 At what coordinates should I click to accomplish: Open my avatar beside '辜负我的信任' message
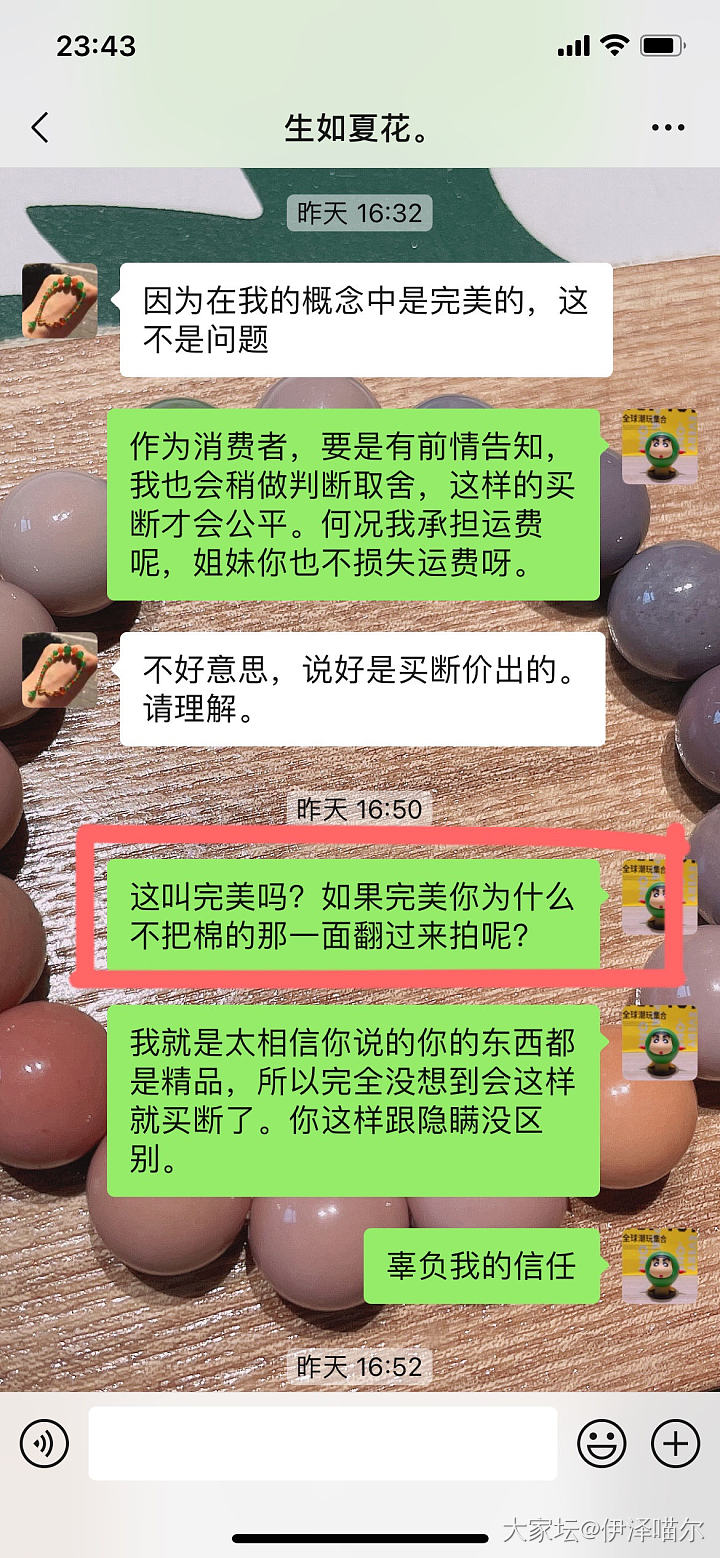(659, 1266)
